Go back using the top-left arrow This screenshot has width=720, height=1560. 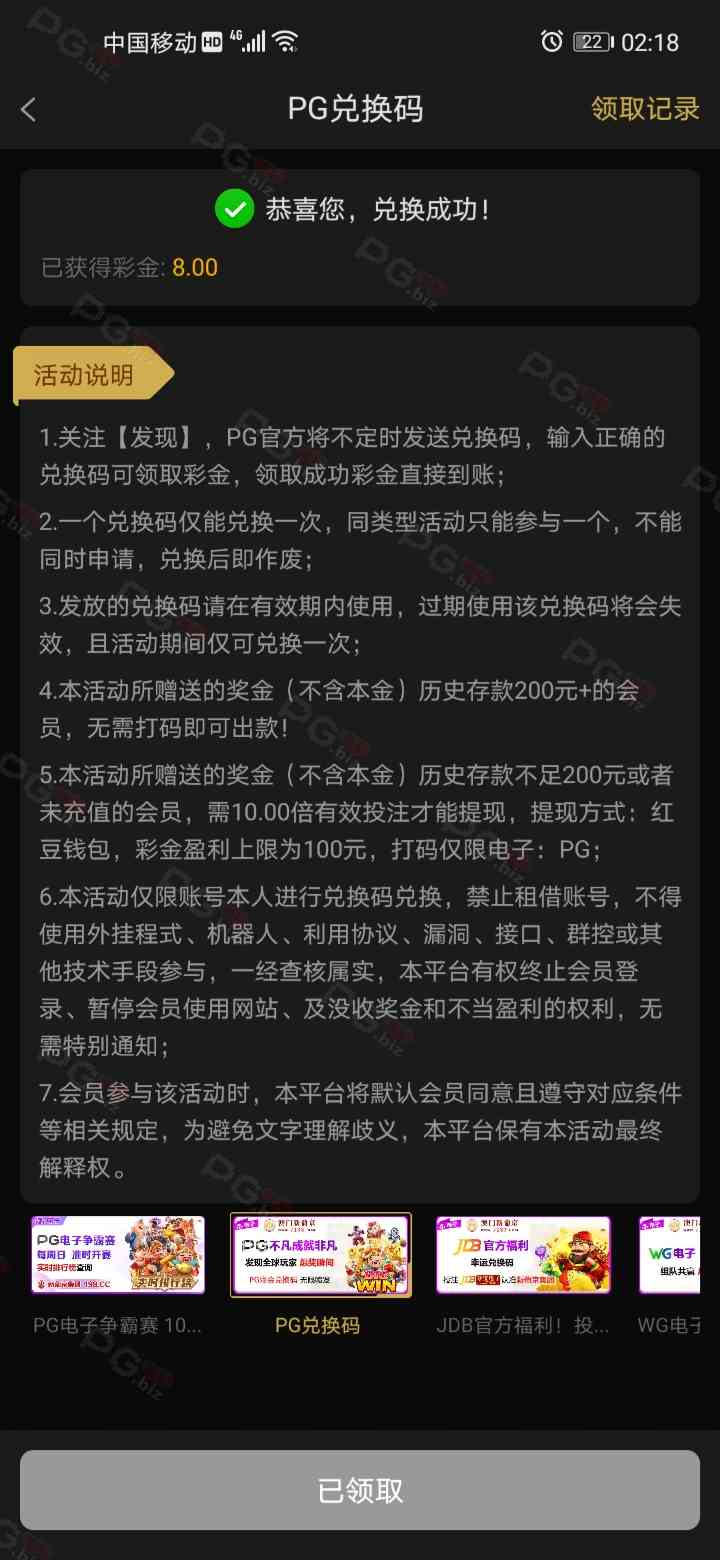[x=29, y=110]
